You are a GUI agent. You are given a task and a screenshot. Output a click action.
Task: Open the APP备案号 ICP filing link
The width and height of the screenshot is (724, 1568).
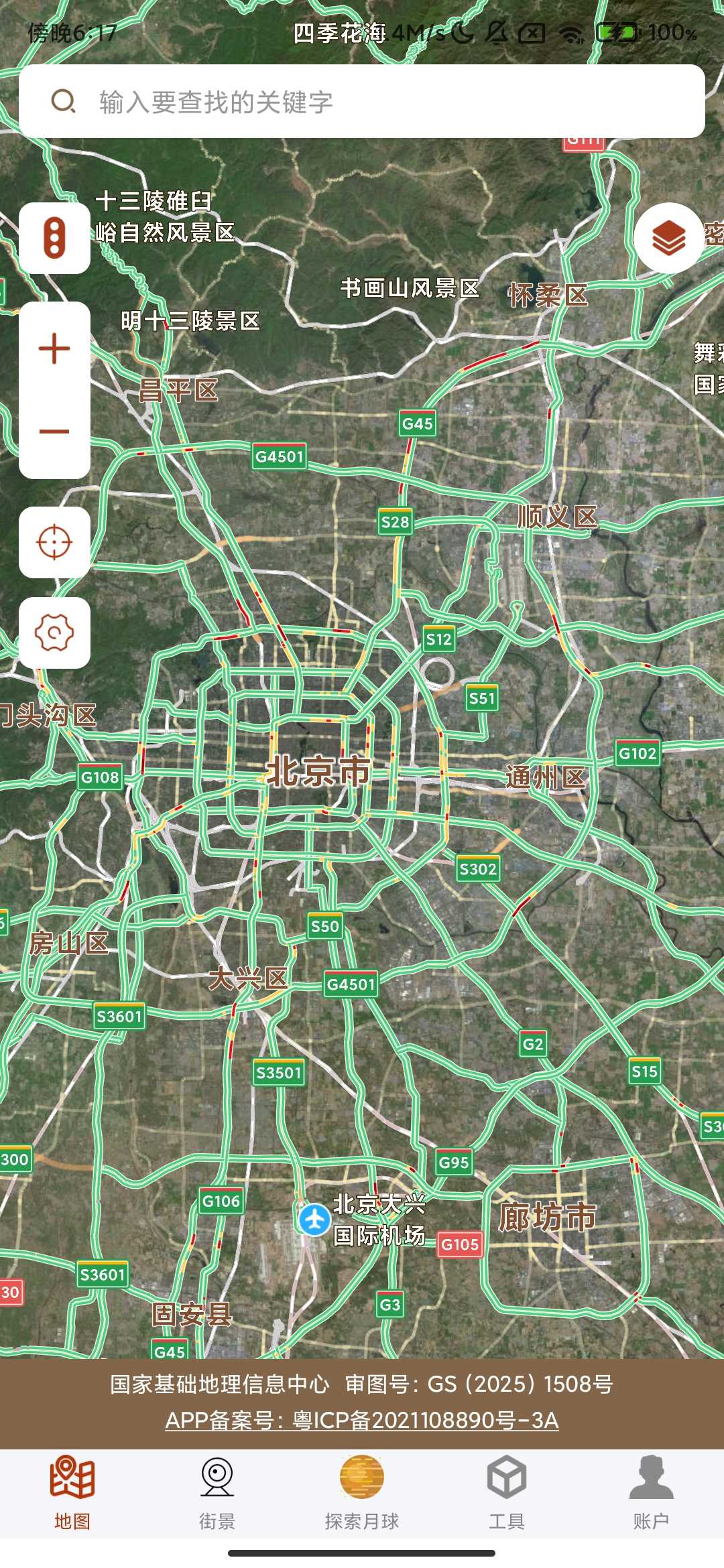tap(362, 1420)
